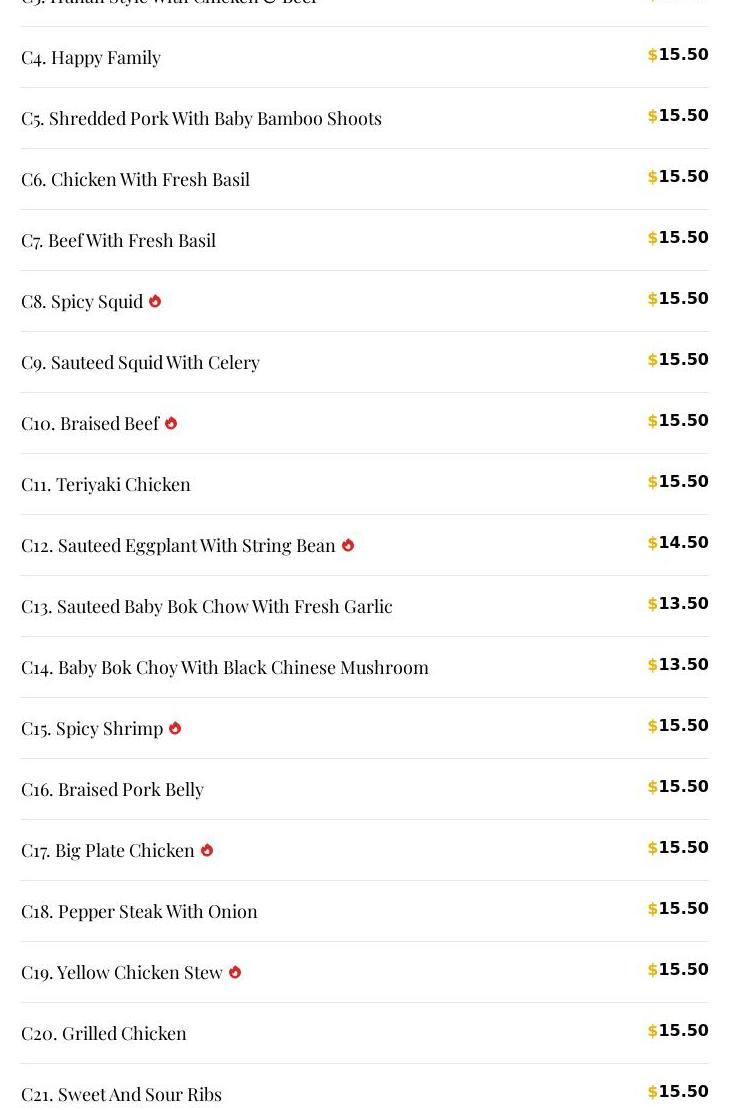750x1110 pixels.
Task: Open C16. Braised Pork Belly
Action: (x=112, y=789)
